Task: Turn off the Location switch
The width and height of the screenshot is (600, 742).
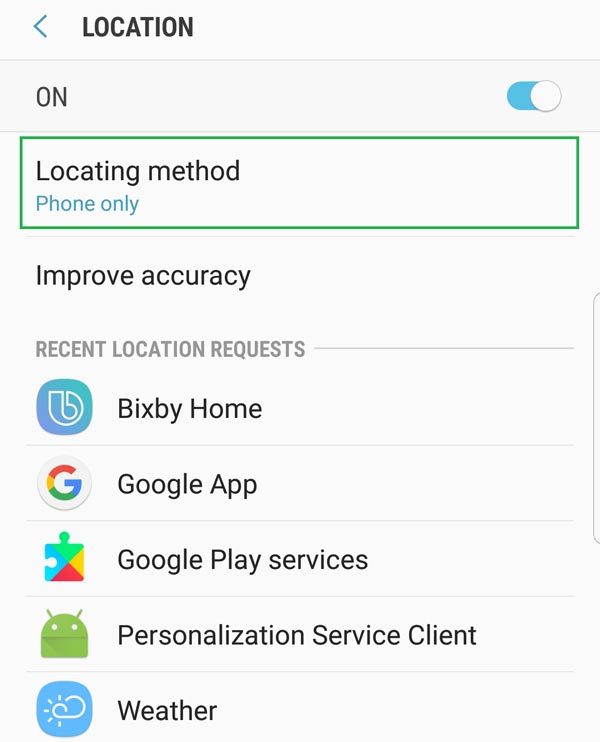Action: point(534,97)
